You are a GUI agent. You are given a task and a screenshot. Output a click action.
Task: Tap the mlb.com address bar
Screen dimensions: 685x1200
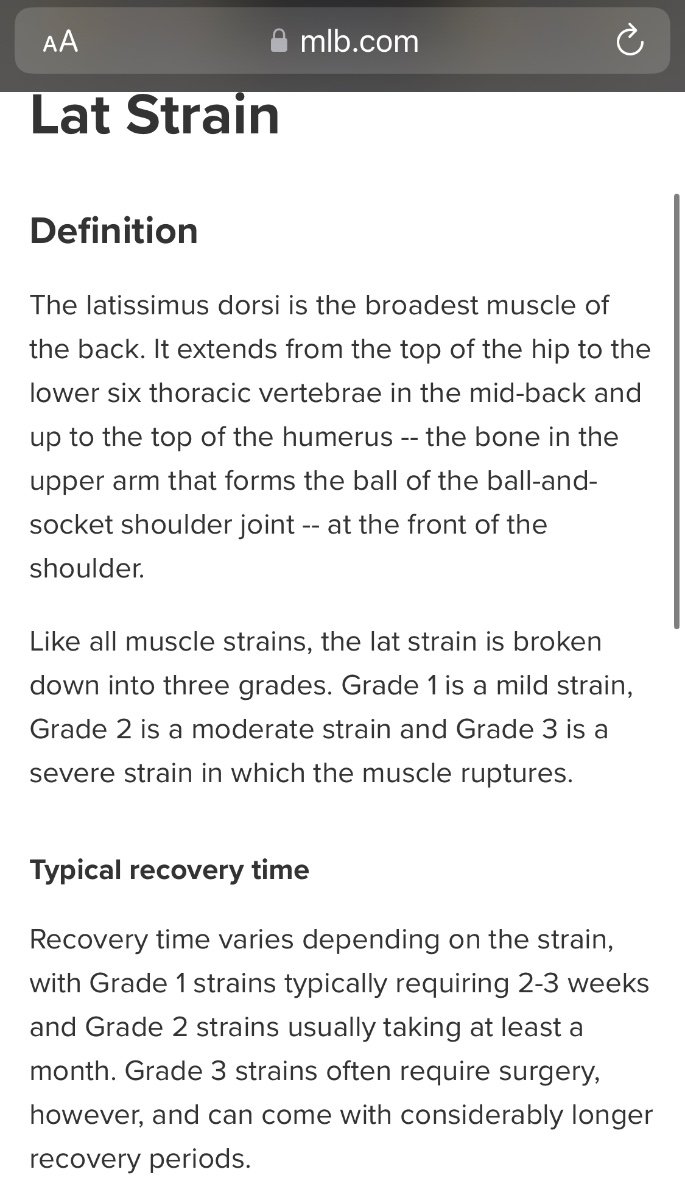345,42
